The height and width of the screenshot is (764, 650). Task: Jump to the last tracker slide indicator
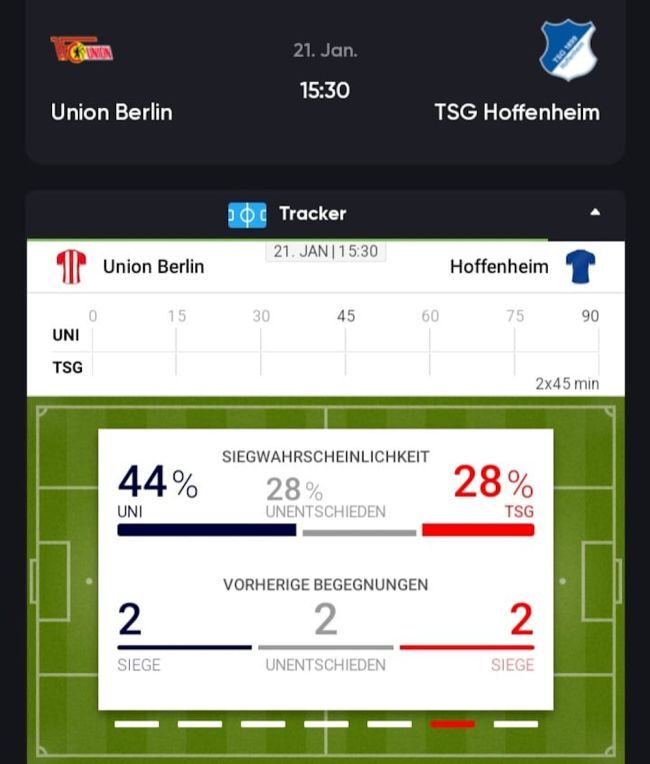click(515, 723)
